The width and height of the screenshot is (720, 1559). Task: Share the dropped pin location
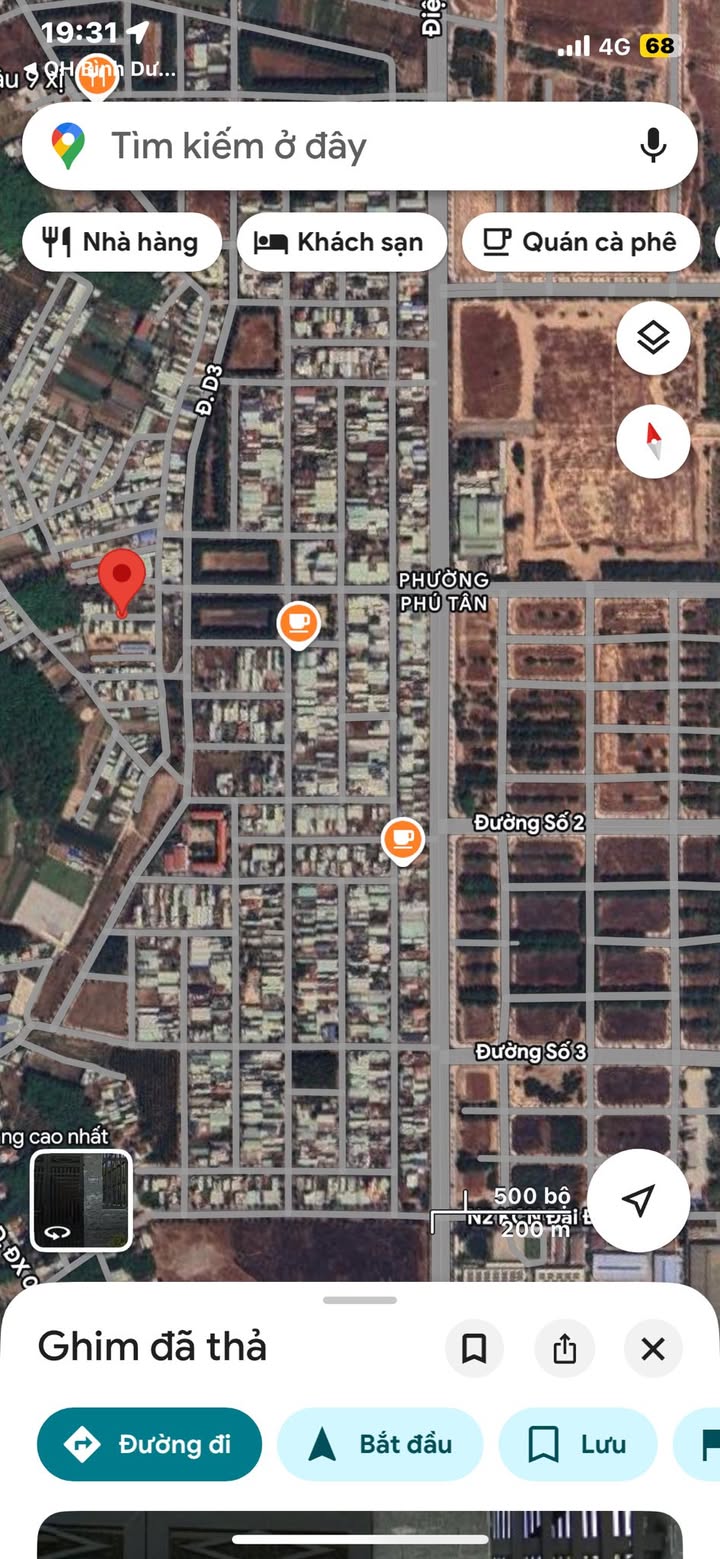pyautogui.click(x=564, y=1349)
